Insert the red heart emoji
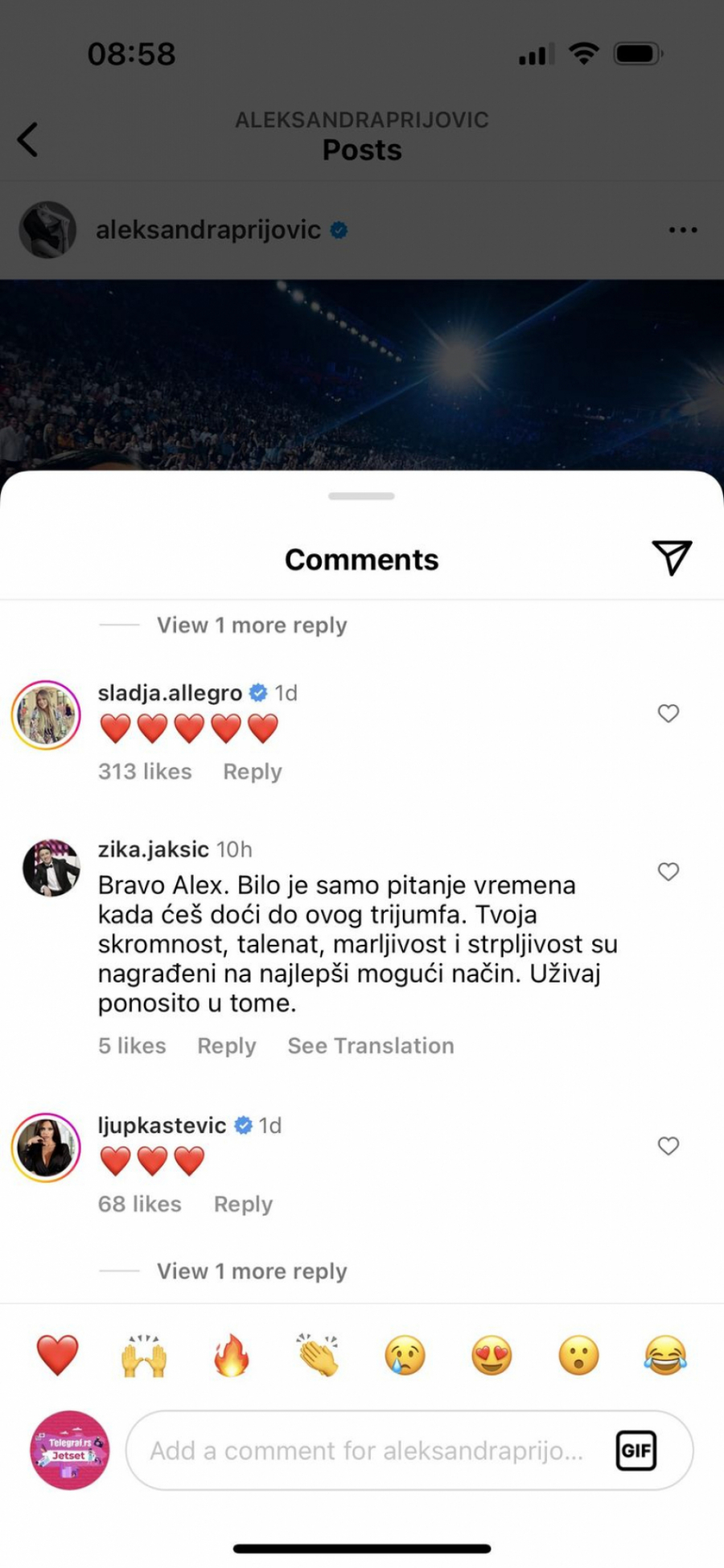724x1568 pixels. click(58, 1356)
